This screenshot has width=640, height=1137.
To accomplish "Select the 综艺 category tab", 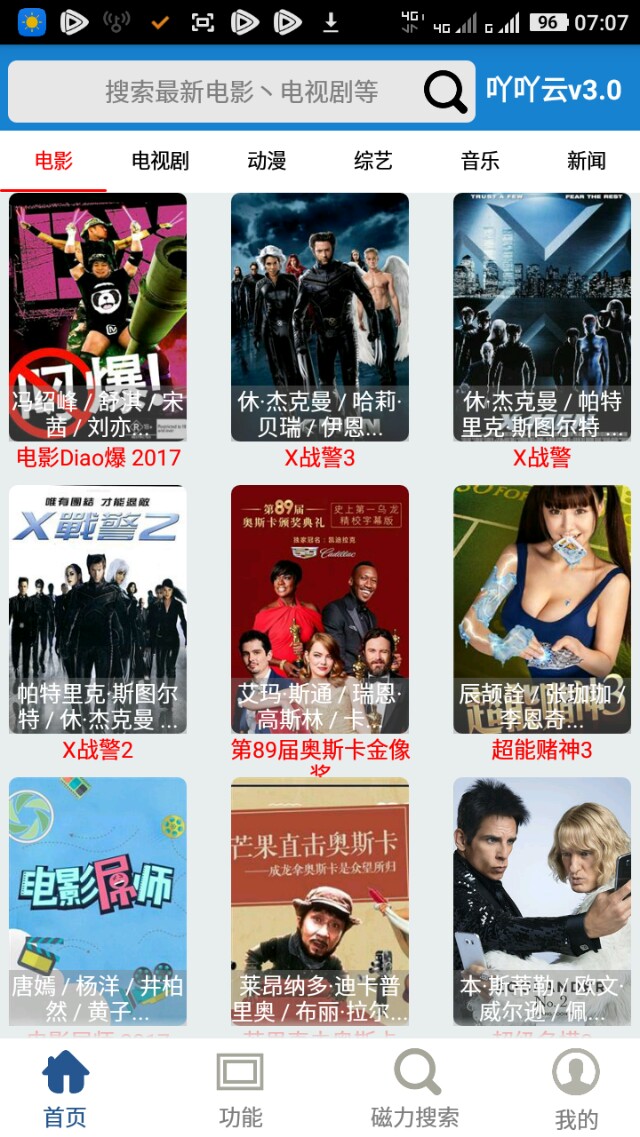I will click(373, 161).
